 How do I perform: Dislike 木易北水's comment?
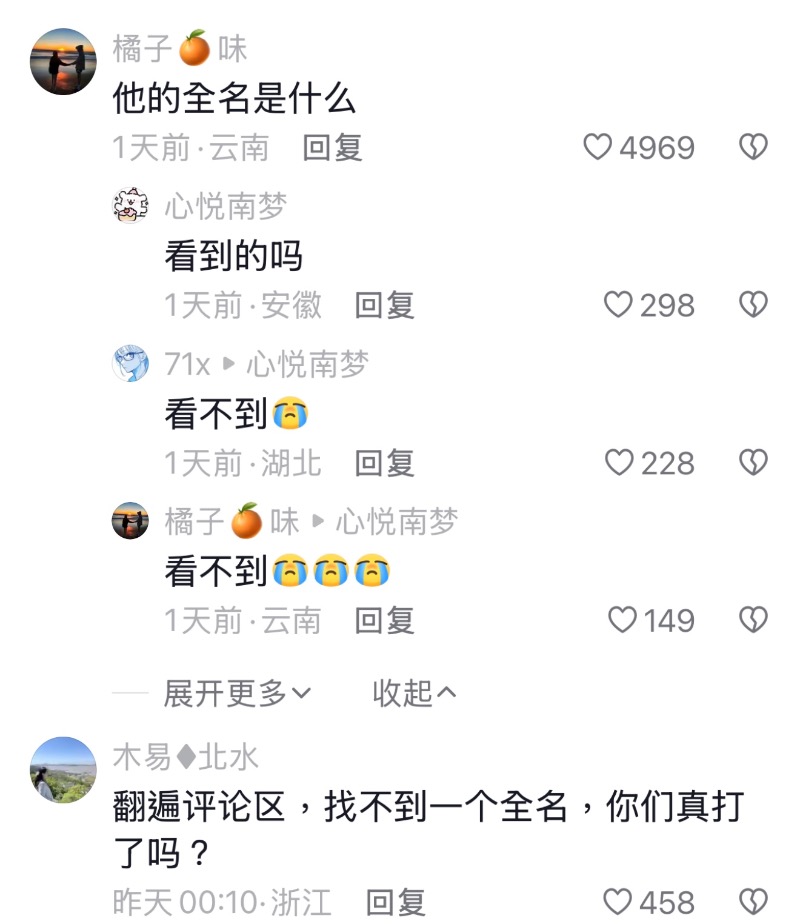click(x=752, y=902)
